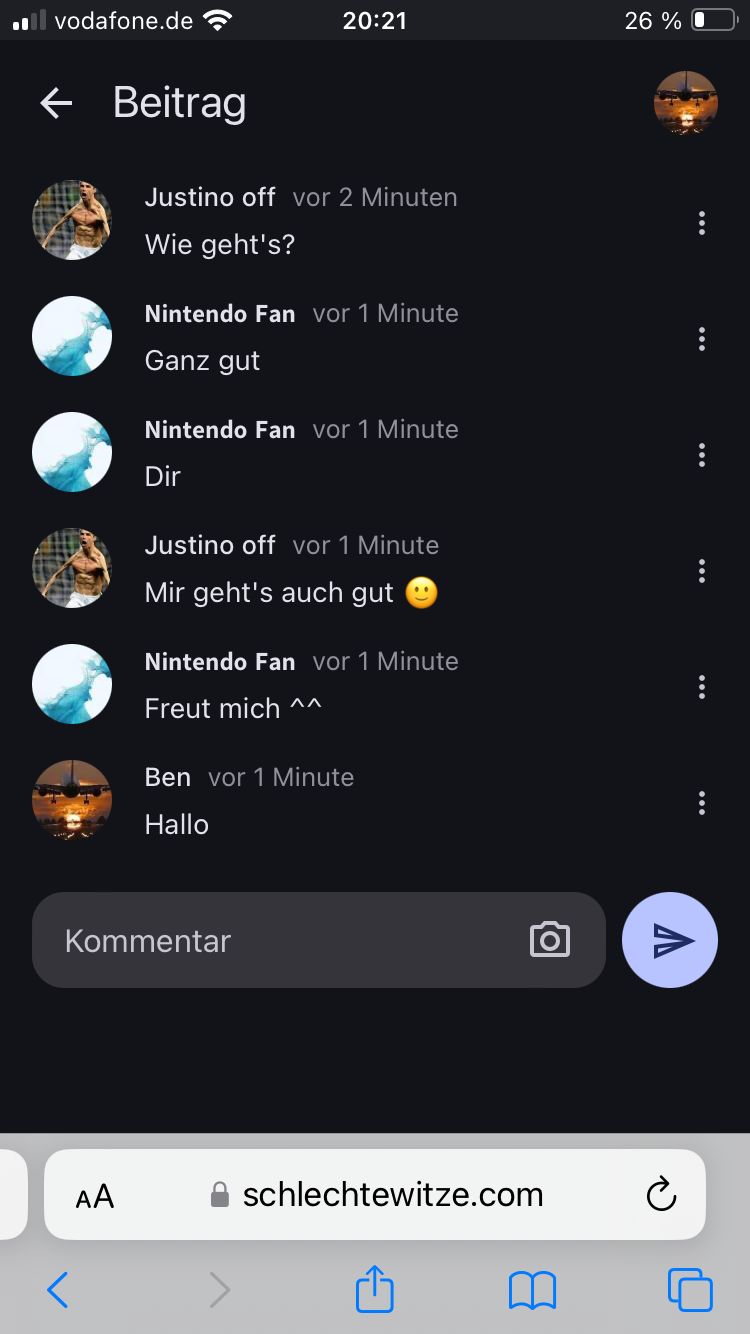Send the comment
Viewport: 750px width, 1334px height.
coord(670,940)
